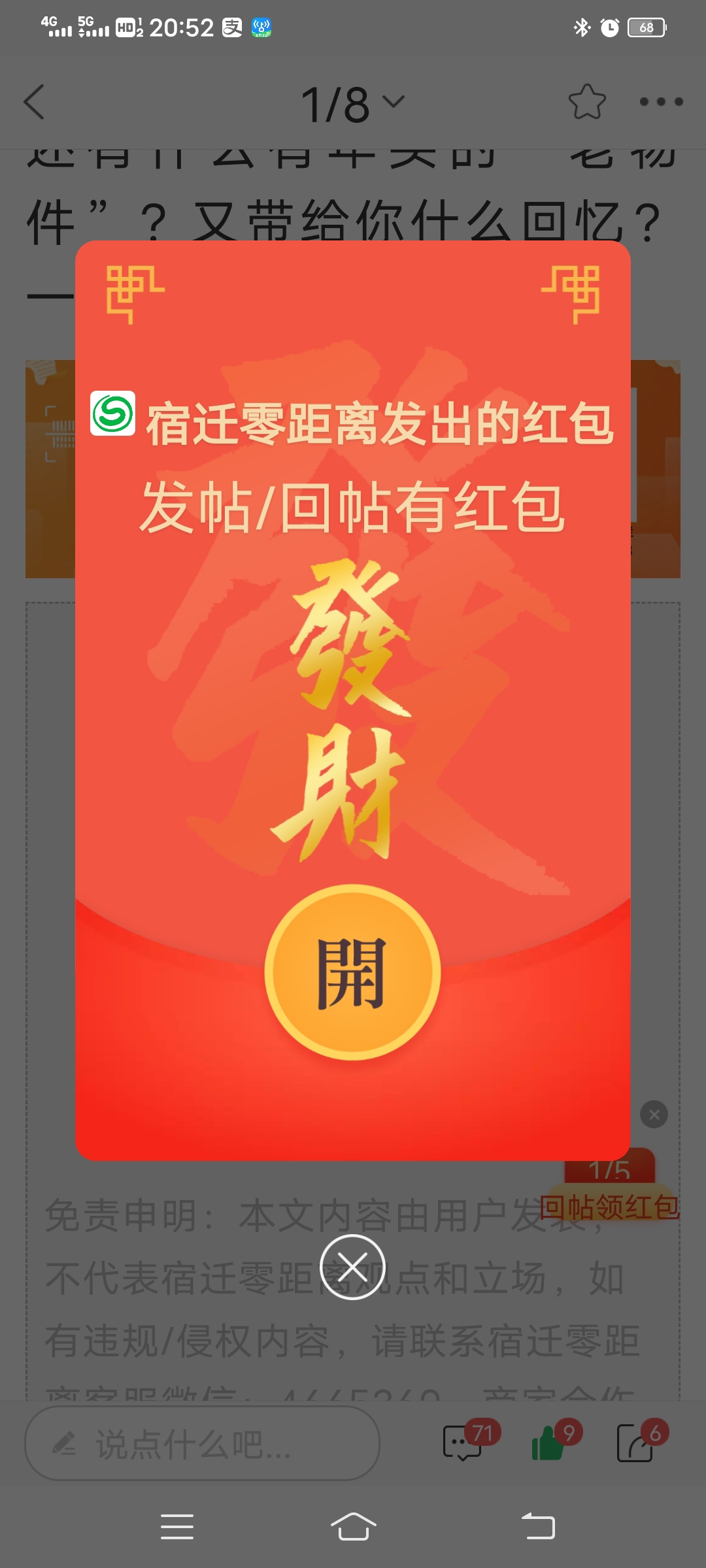The height and width of the screenshot is (1568, 706).
Task: Close the red envelope popup
Action: tap(352, 1267)
